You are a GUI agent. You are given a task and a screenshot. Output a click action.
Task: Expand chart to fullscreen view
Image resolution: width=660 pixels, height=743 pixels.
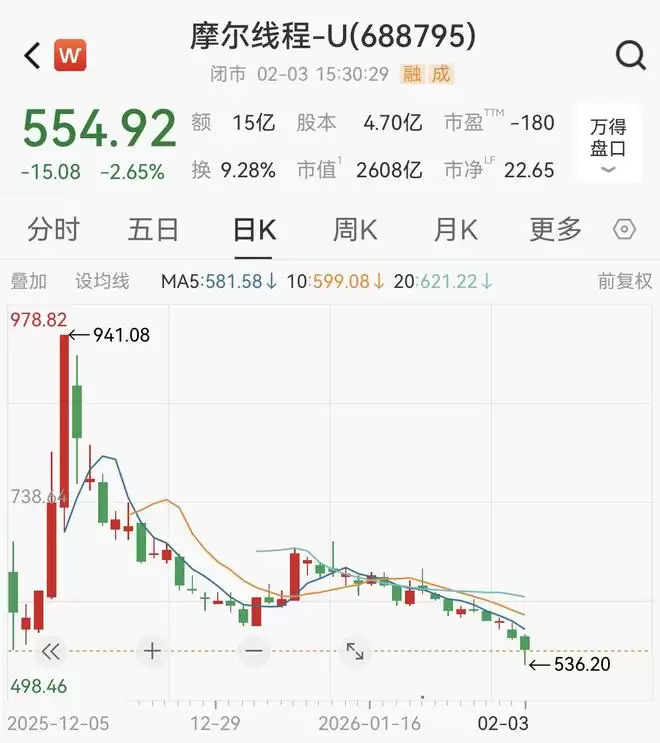(x=355, y=652)
